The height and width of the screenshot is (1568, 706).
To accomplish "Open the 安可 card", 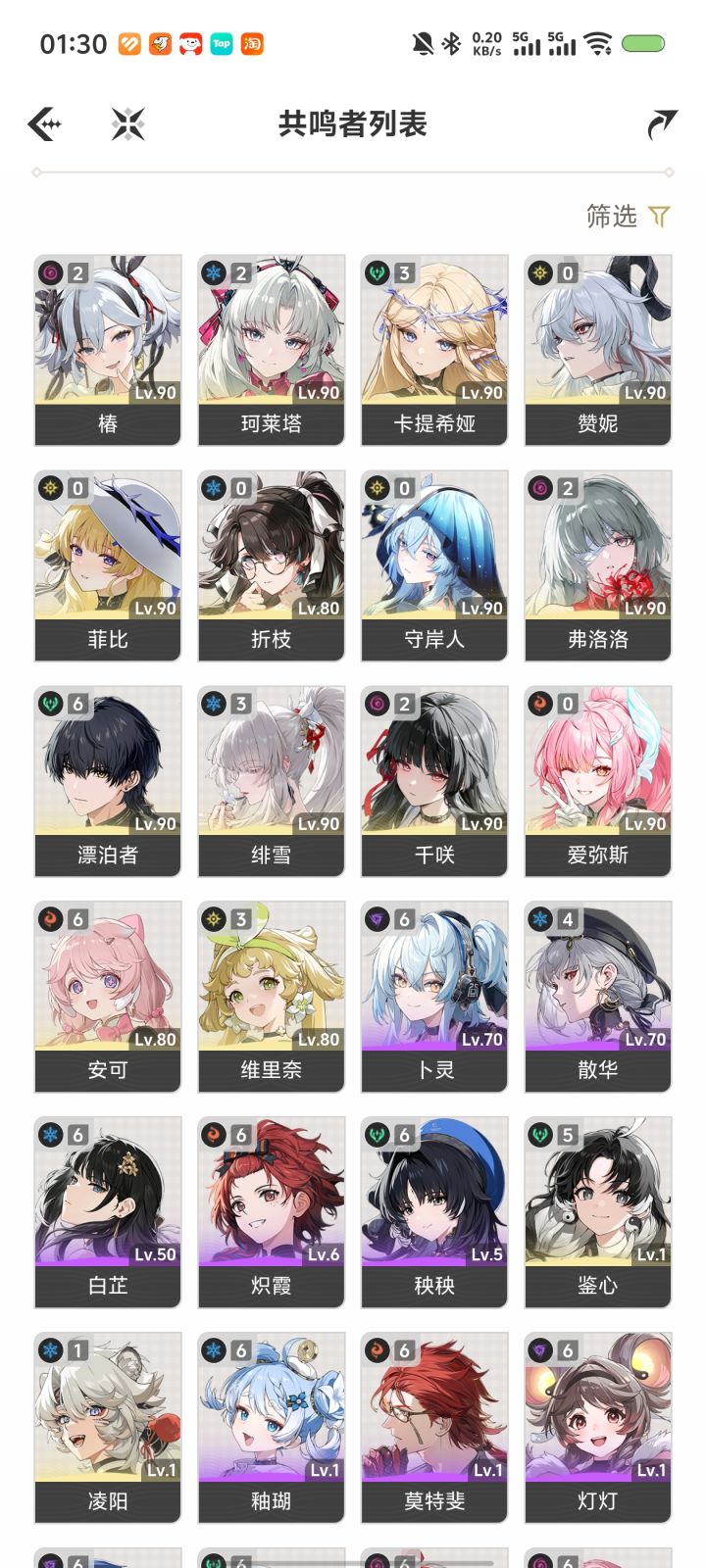I will point(108,997).
